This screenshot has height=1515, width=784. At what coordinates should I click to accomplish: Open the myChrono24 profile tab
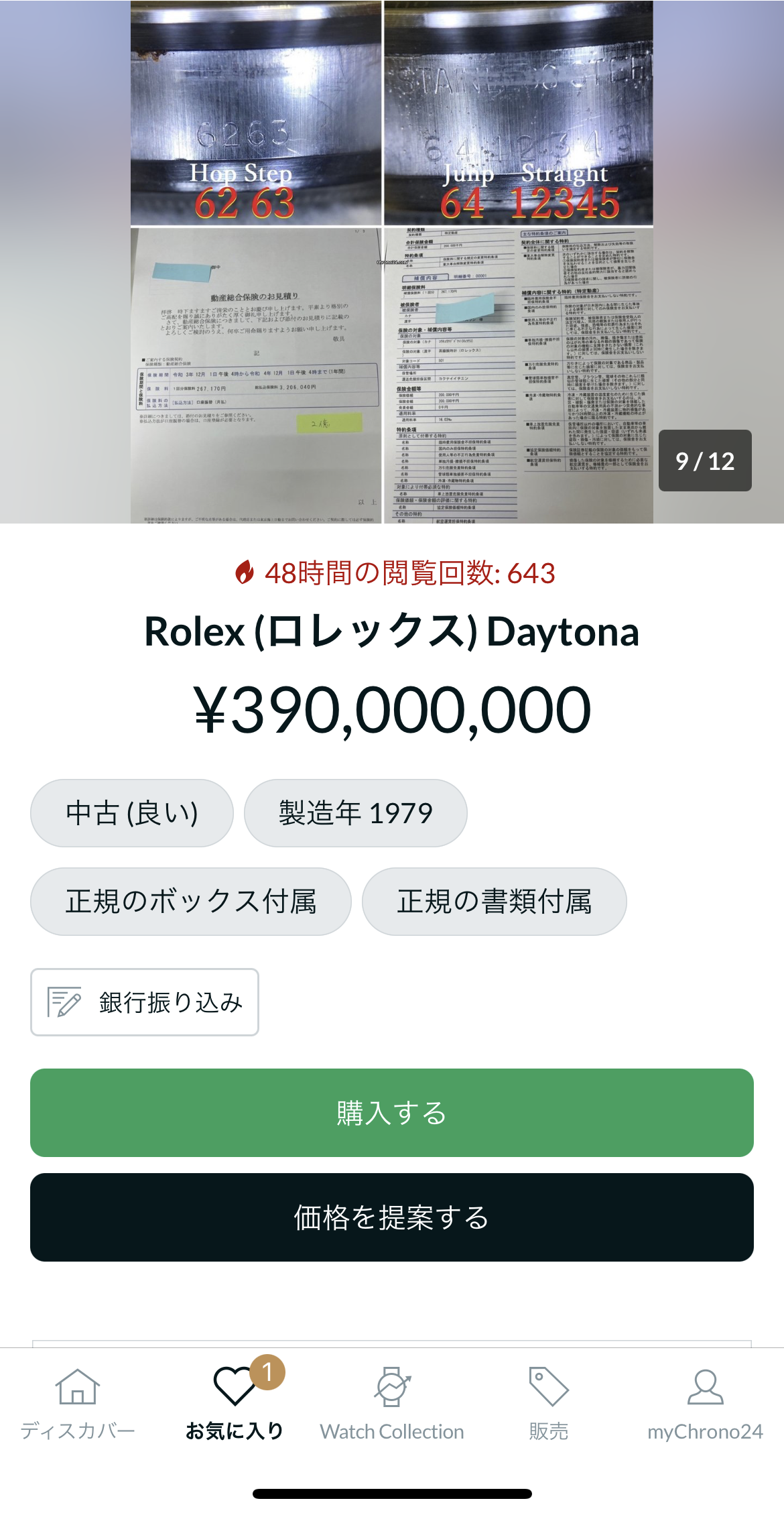pyautogui.click(x=705, y=1405)
